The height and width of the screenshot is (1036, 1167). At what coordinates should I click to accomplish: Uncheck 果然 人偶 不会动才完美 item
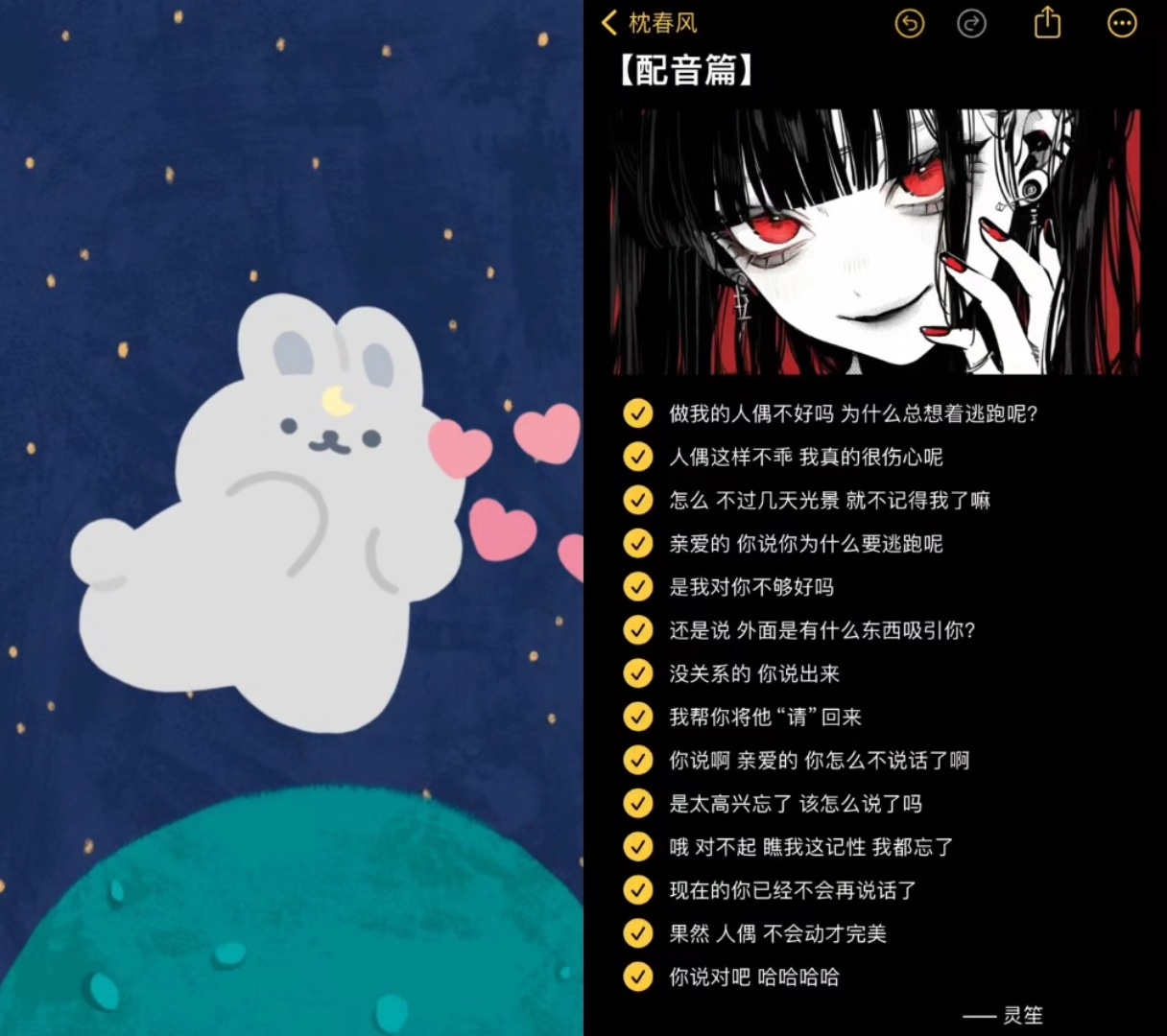point(638,933)
